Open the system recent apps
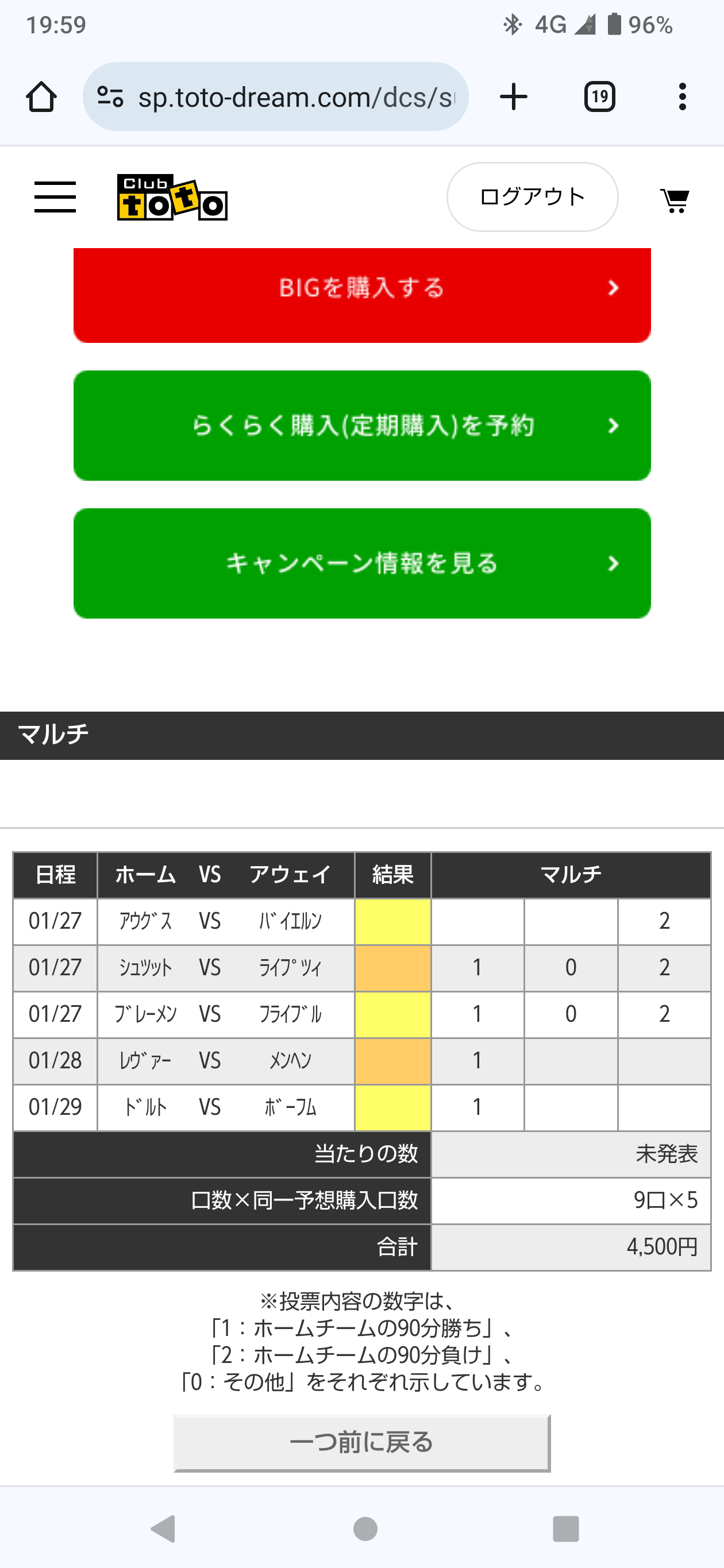Image resolution: width=724 pixels, height=1568 pixels. pyautogui.click(x=565, y=1528)
